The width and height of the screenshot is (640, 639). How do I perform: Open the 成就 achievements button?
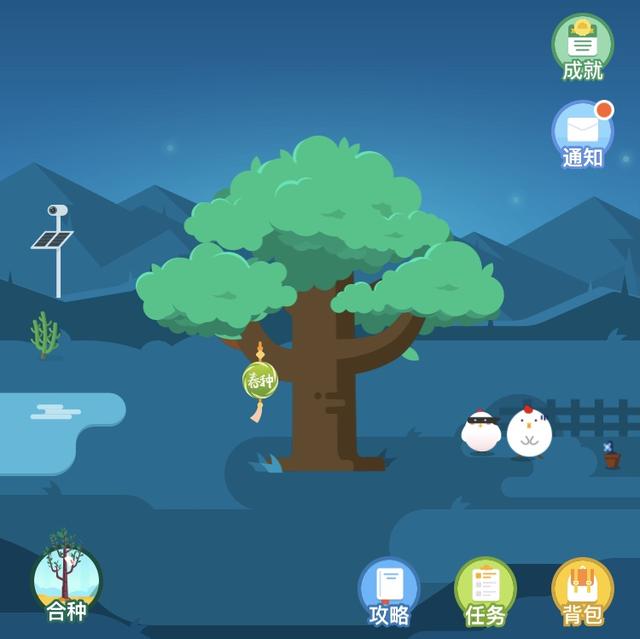(582, 45)
